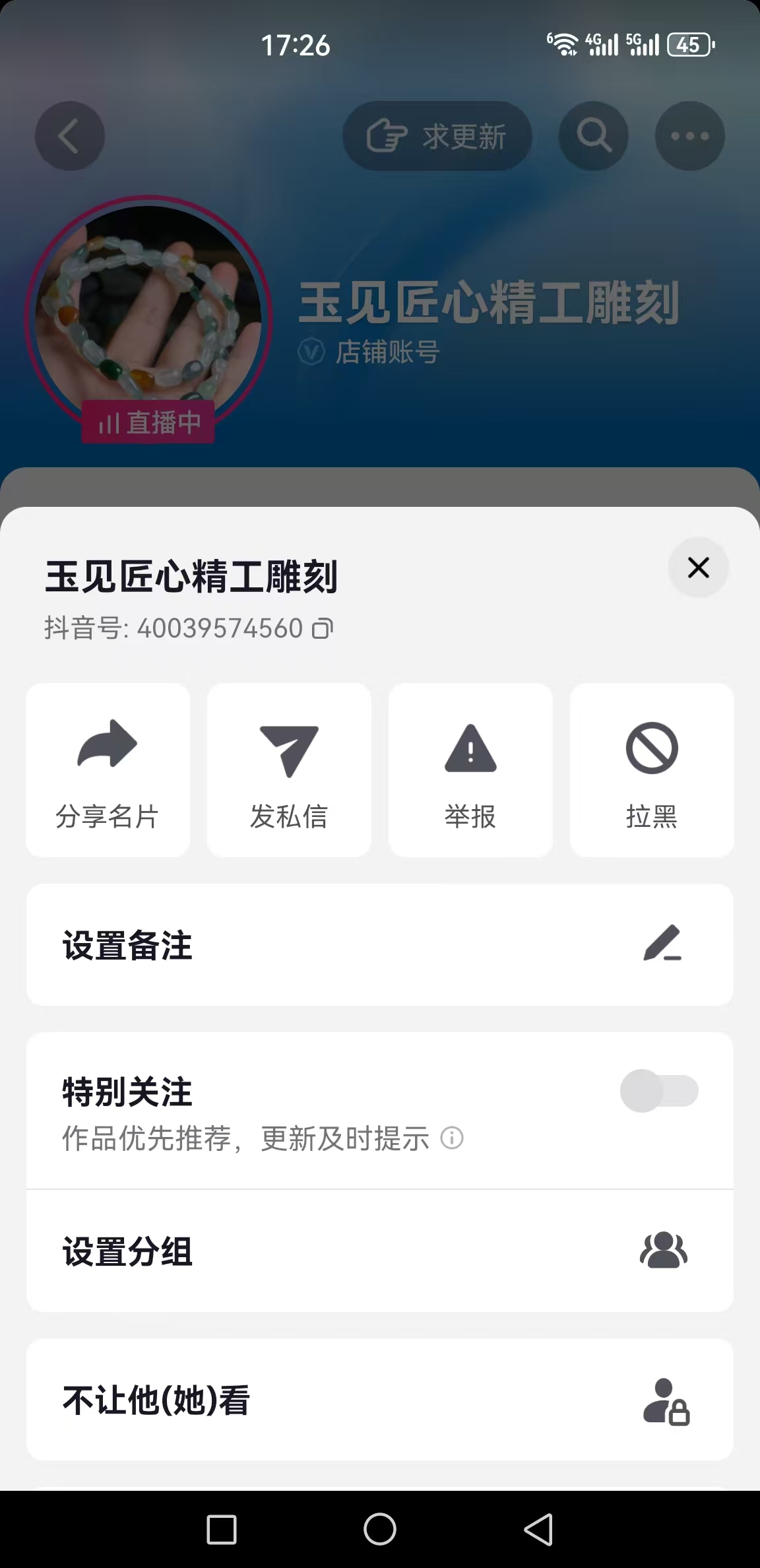Screen dimensions: 760x1568
Task: Tap the info icon after 更新及时提示
Action: [452, 1139]
